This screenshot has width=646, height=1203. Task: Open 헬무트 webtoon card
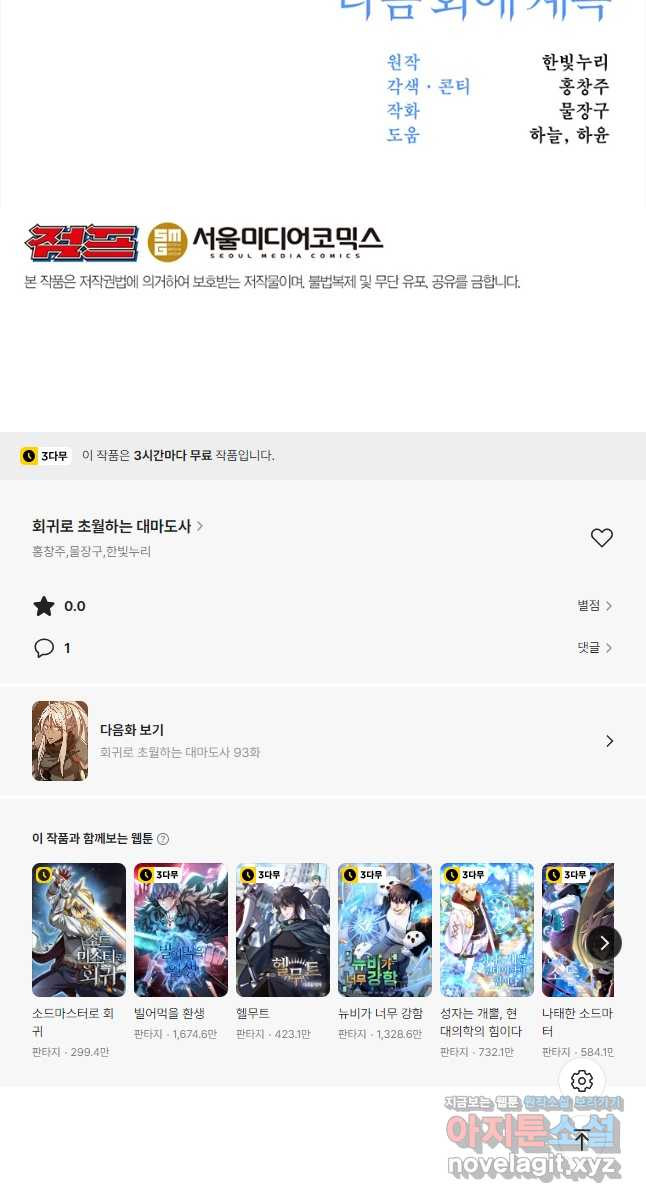coord(283,930)
